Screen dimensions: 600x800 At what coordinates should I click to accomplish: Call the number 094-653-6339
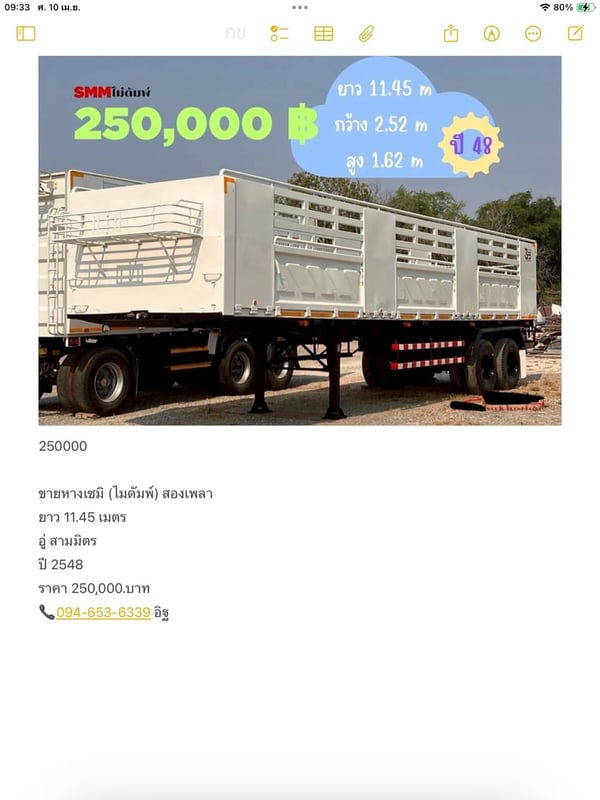[103, 612]
